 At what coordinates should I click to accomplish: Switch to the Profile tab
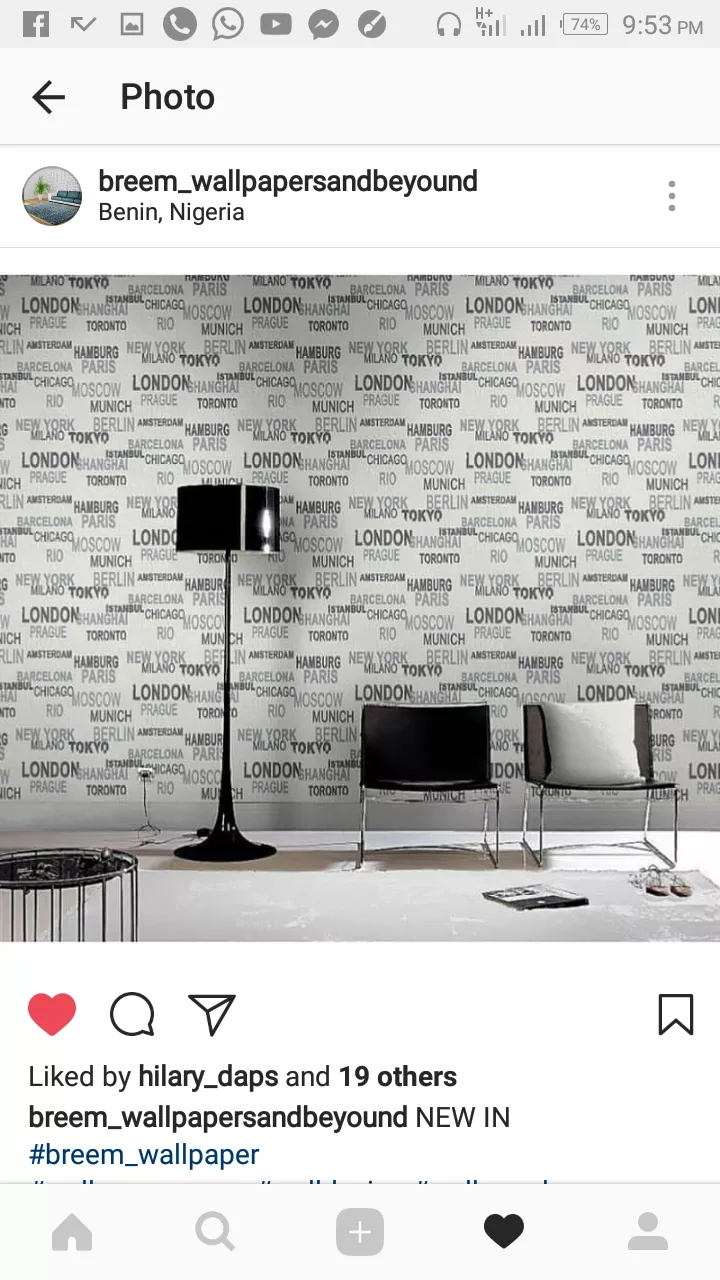647,1232
